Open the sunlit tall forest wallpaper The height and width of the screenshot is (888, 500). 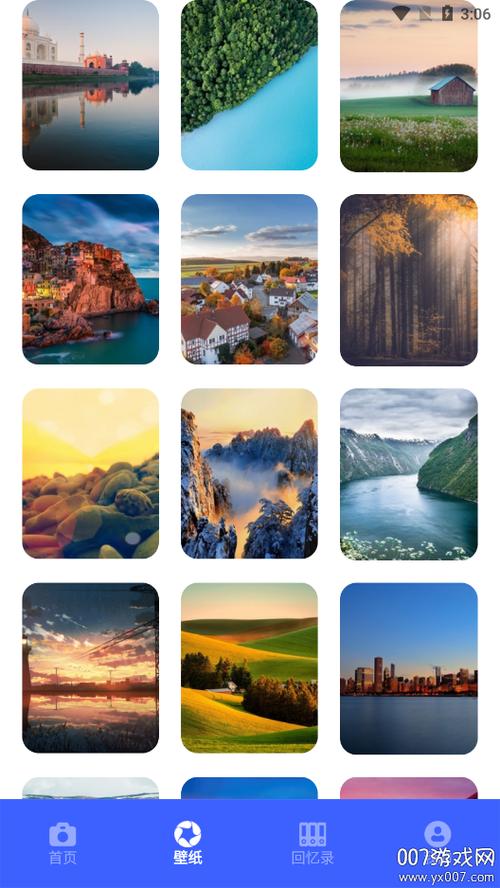pos(409,280)
